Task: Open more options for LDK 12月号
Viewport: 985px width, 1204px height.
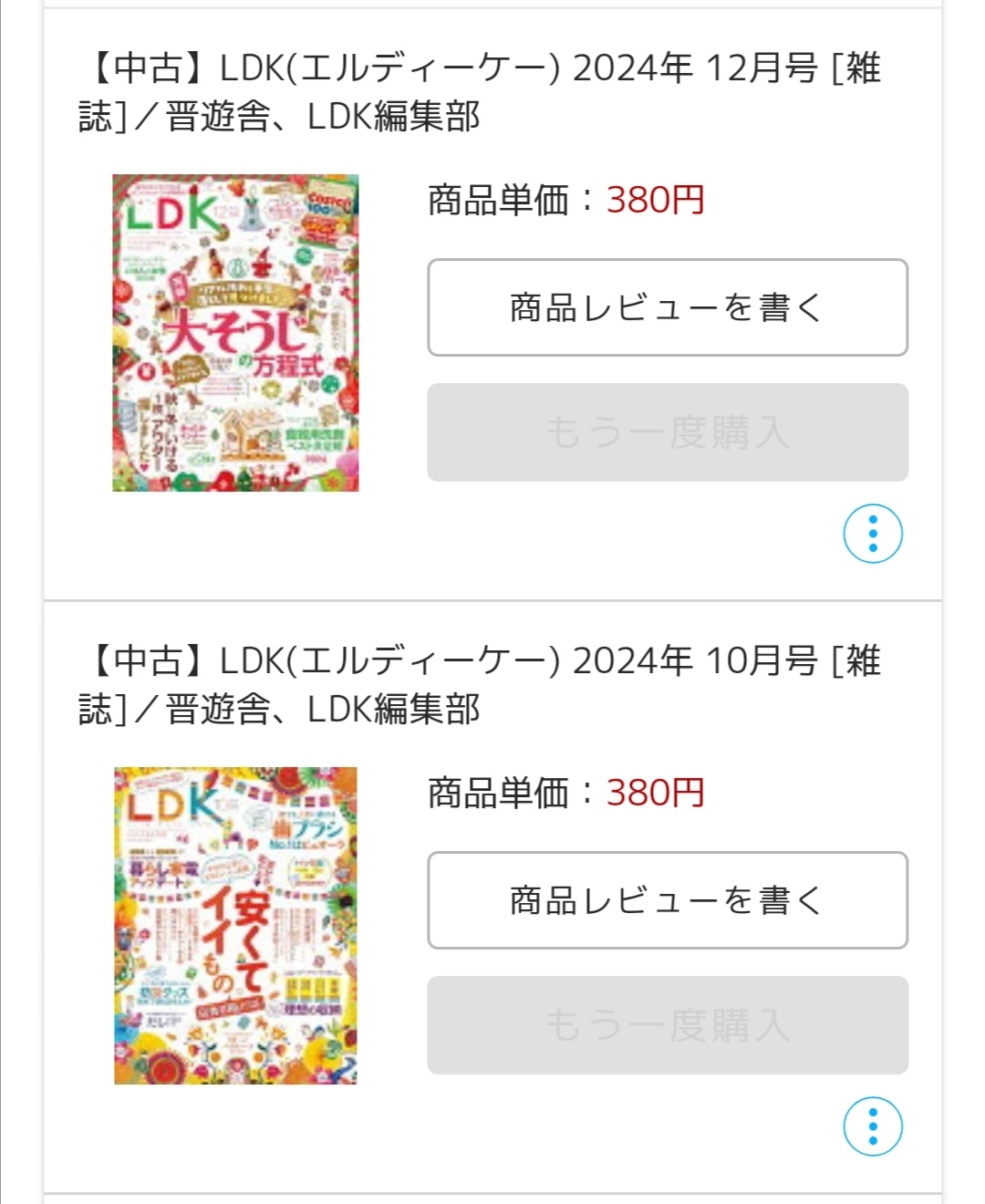Action: point(873,534)
